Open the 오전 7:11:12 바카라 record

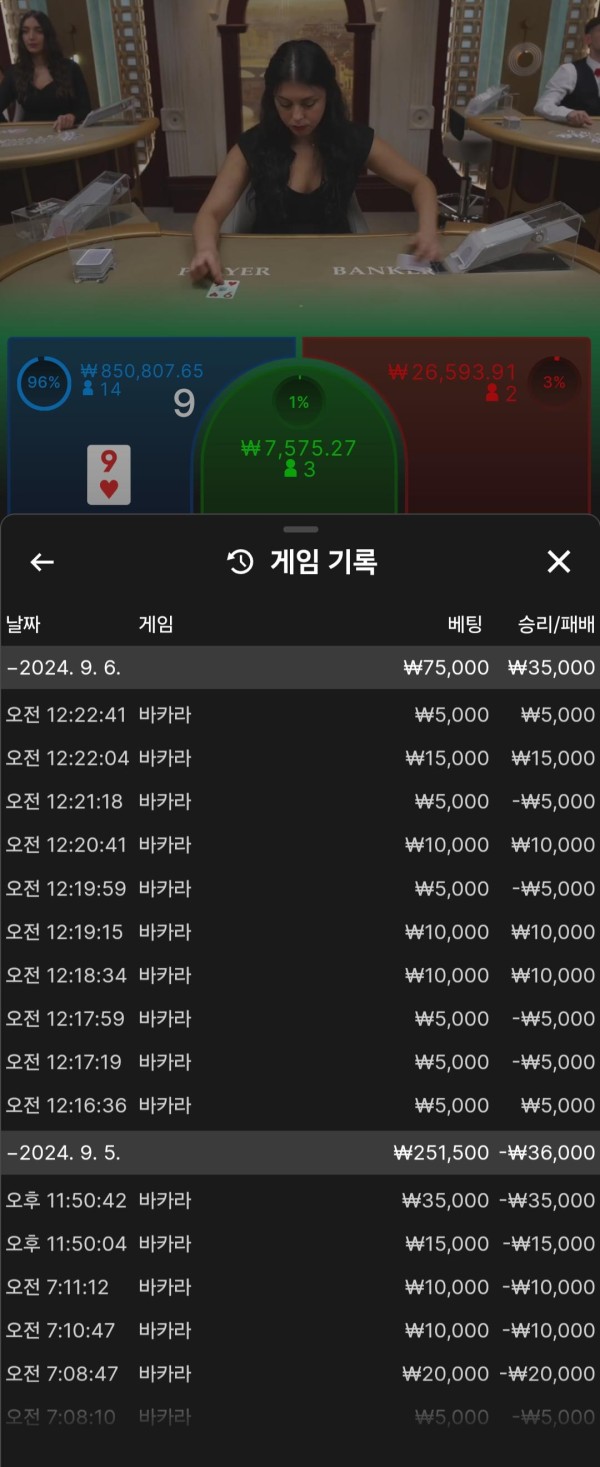coord(300,1287)
